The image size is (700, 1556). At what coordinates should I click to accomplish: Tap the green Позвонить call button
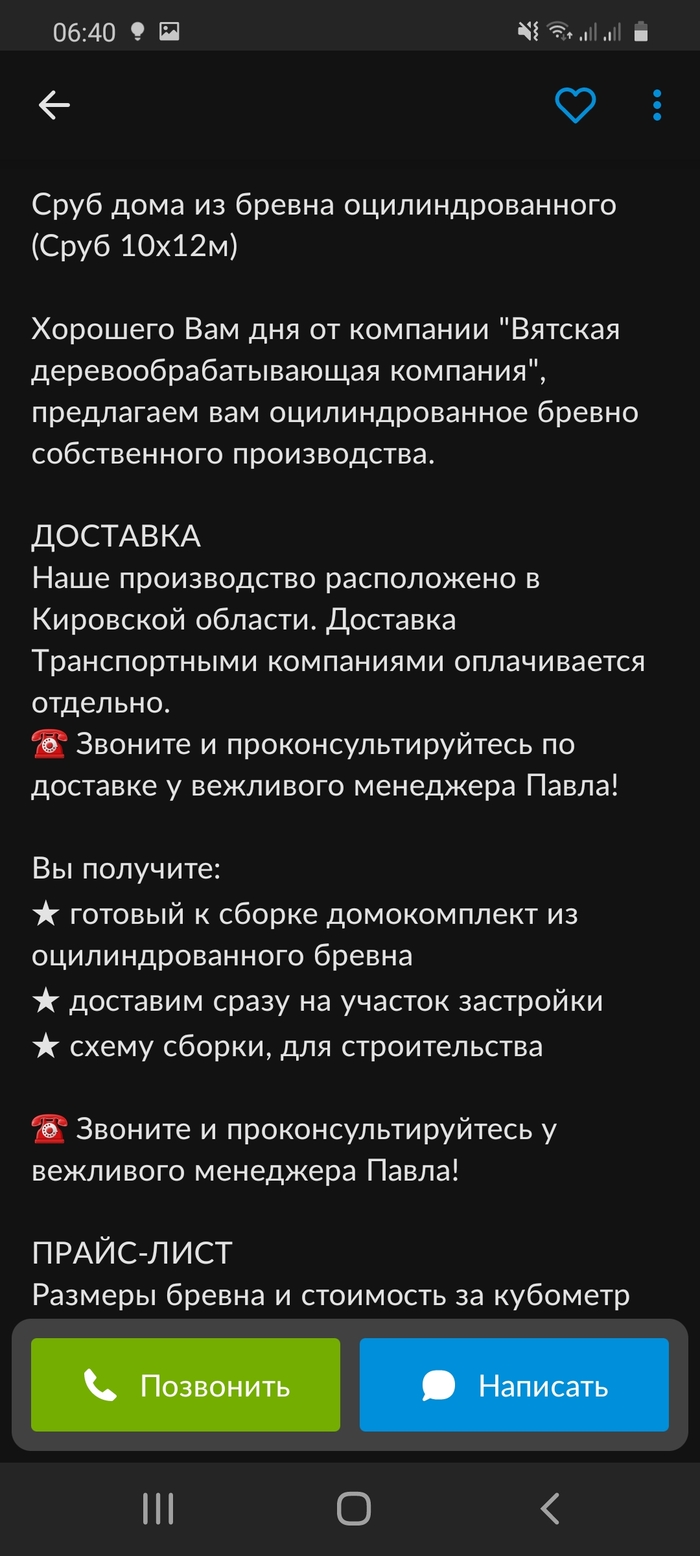pyautogui.click(x=186, y=1385)
